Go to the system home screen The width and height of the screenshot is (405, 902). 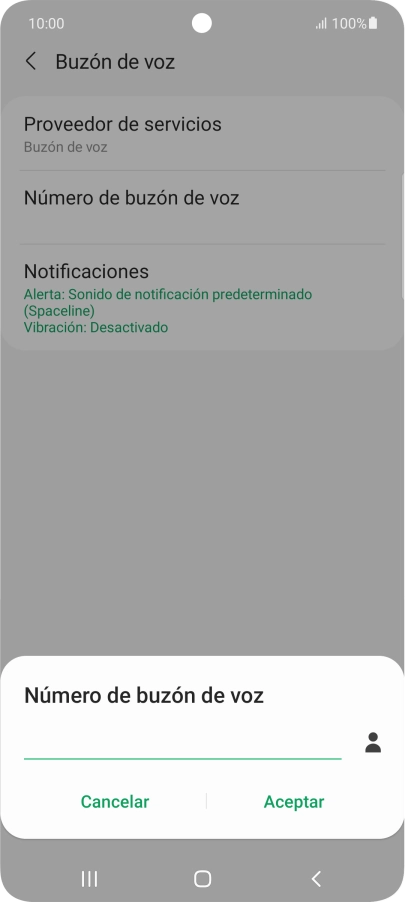click(x=202, y=863)
